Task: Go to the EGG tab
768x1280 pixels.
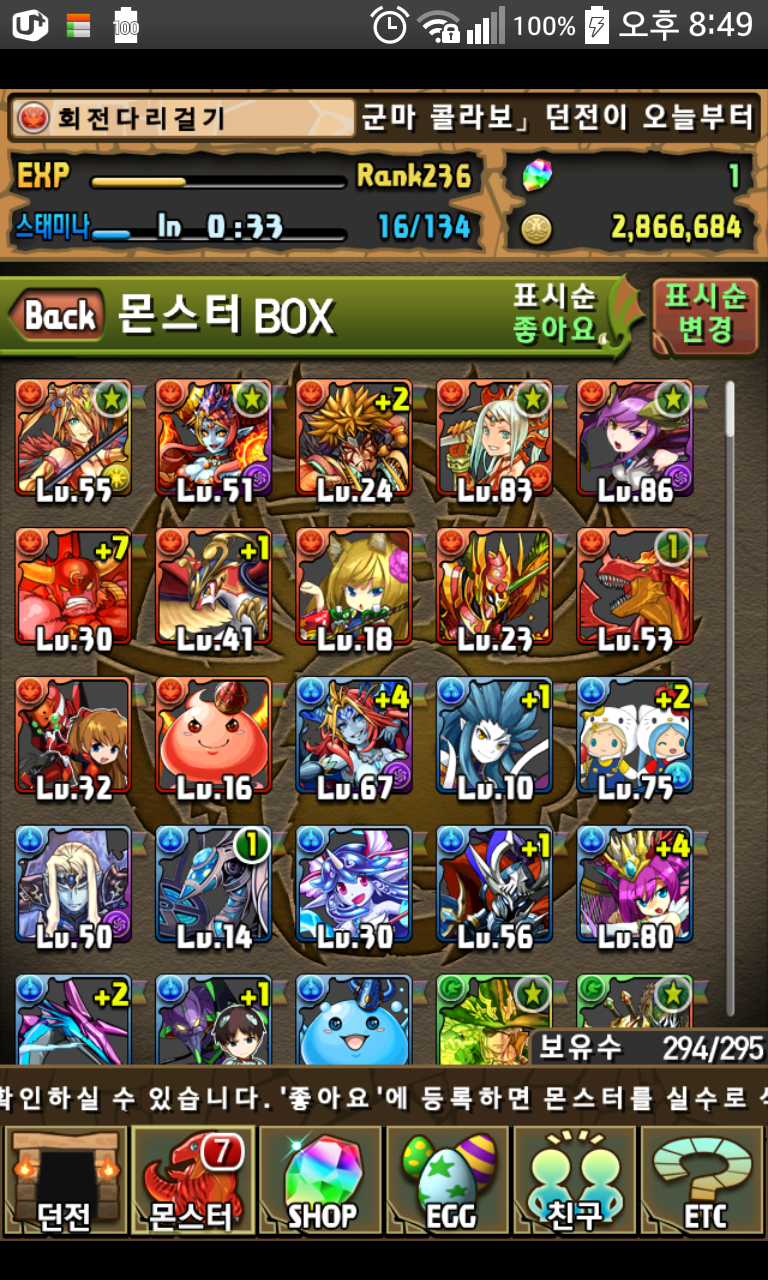Action: click(x=449, y=1180)
